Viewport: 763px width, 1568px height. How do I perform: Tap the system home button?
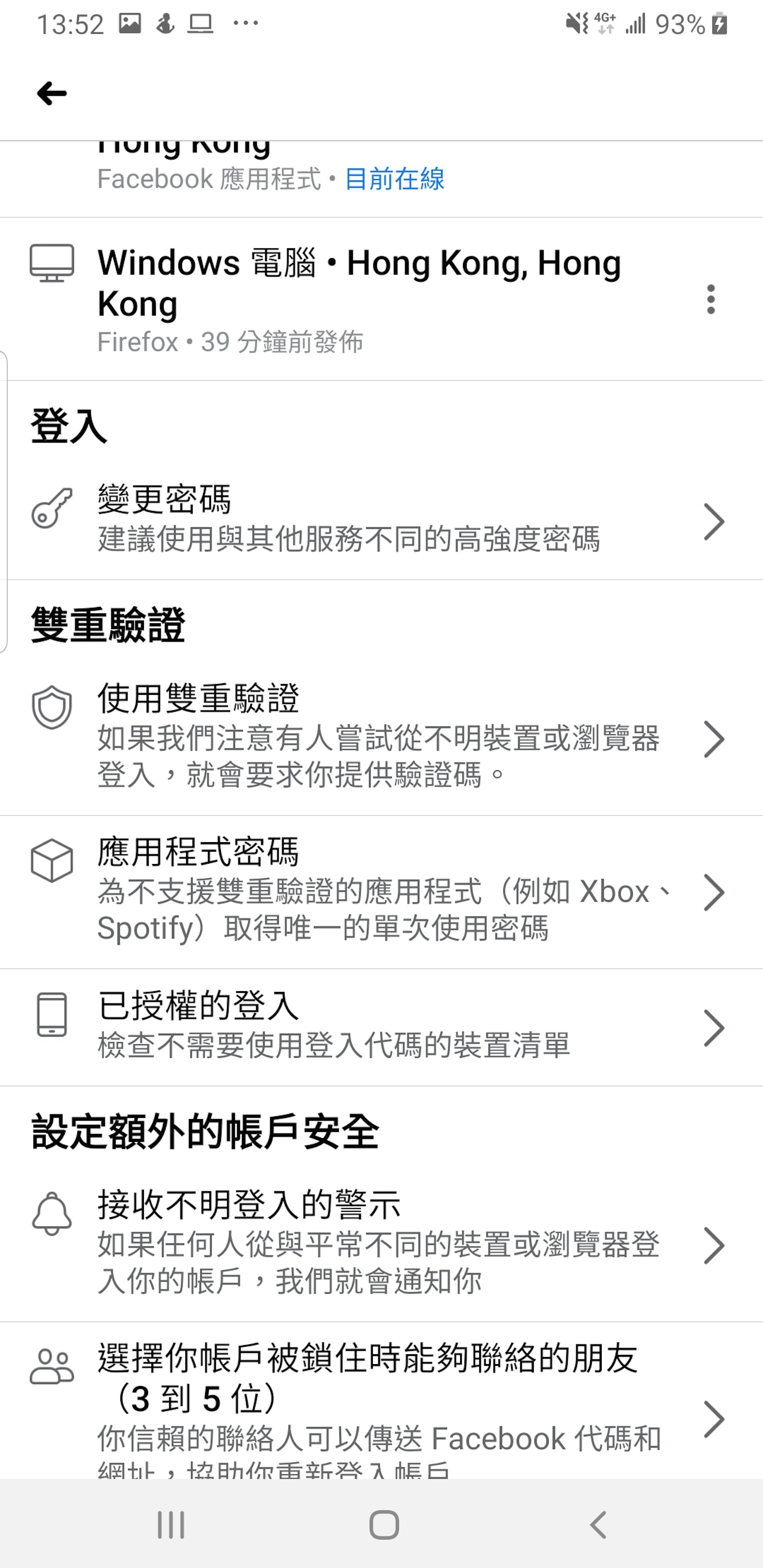[383, 1525]
